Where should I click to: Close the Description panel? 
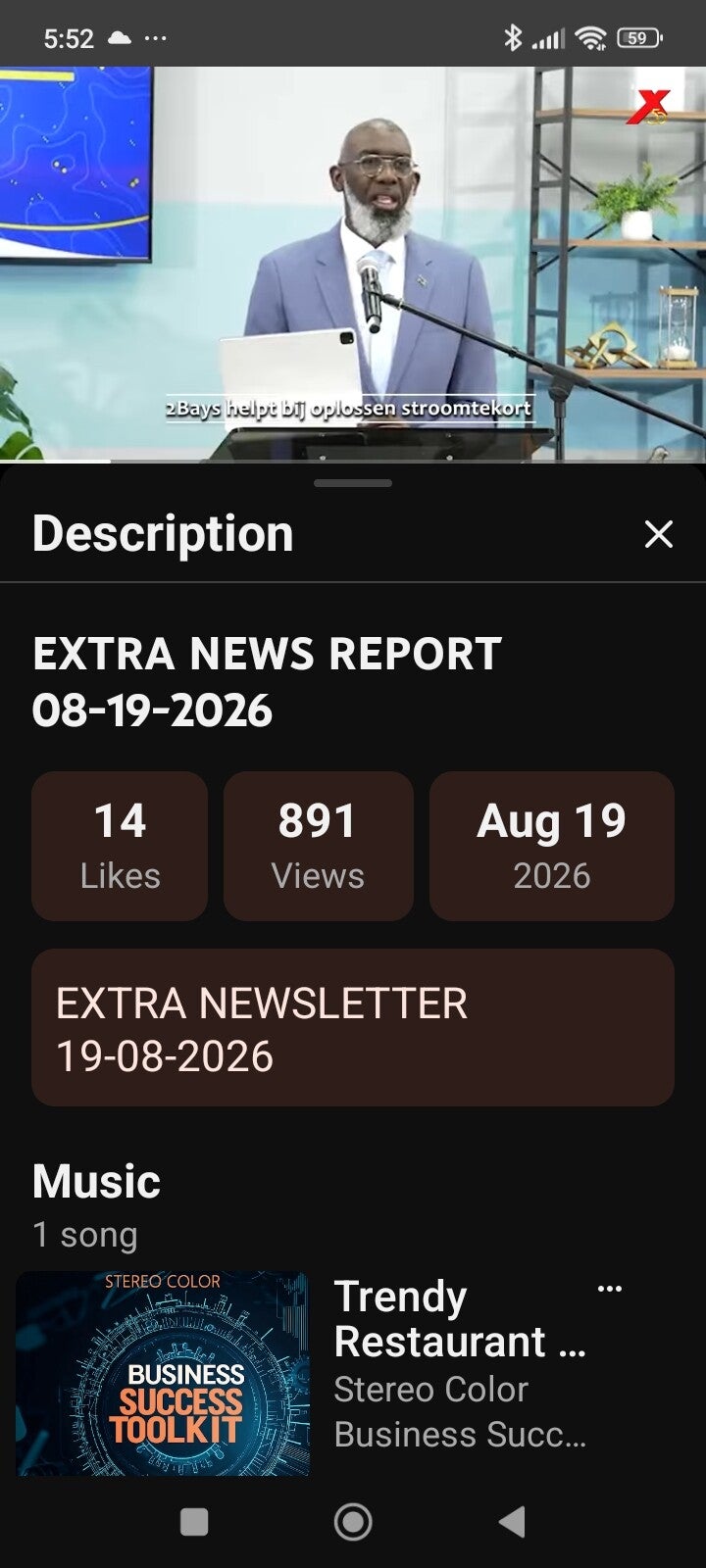coord(658,534)
